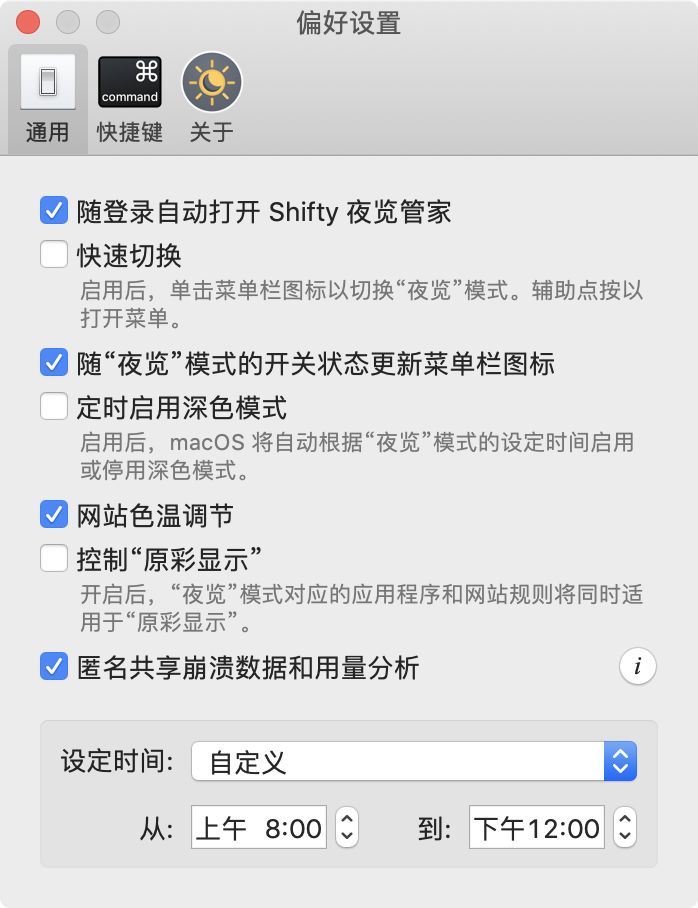Open the info button beside 匿名共享崩溃数据

click(x=638, y=666)
